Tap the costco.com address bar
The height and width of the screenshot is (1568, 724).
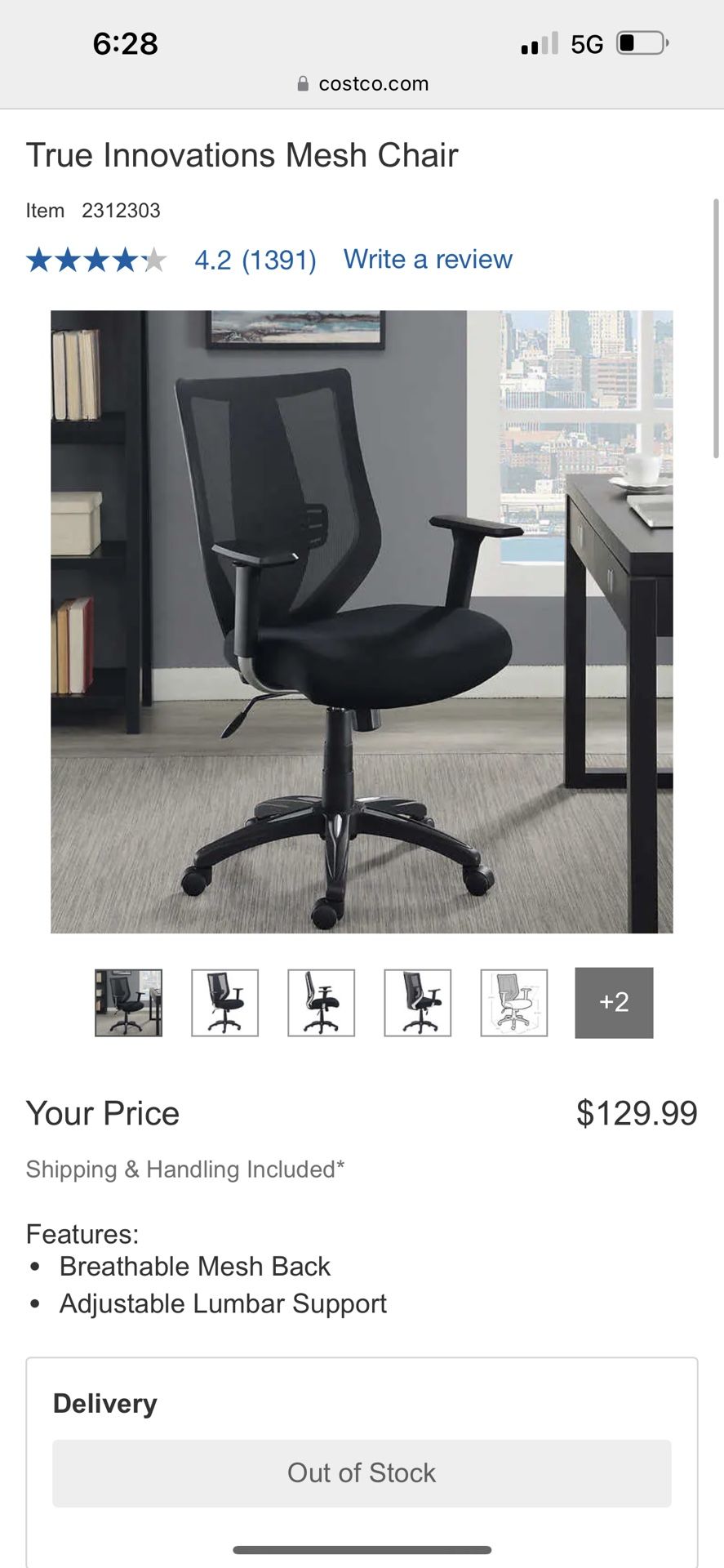pos(362,84)
